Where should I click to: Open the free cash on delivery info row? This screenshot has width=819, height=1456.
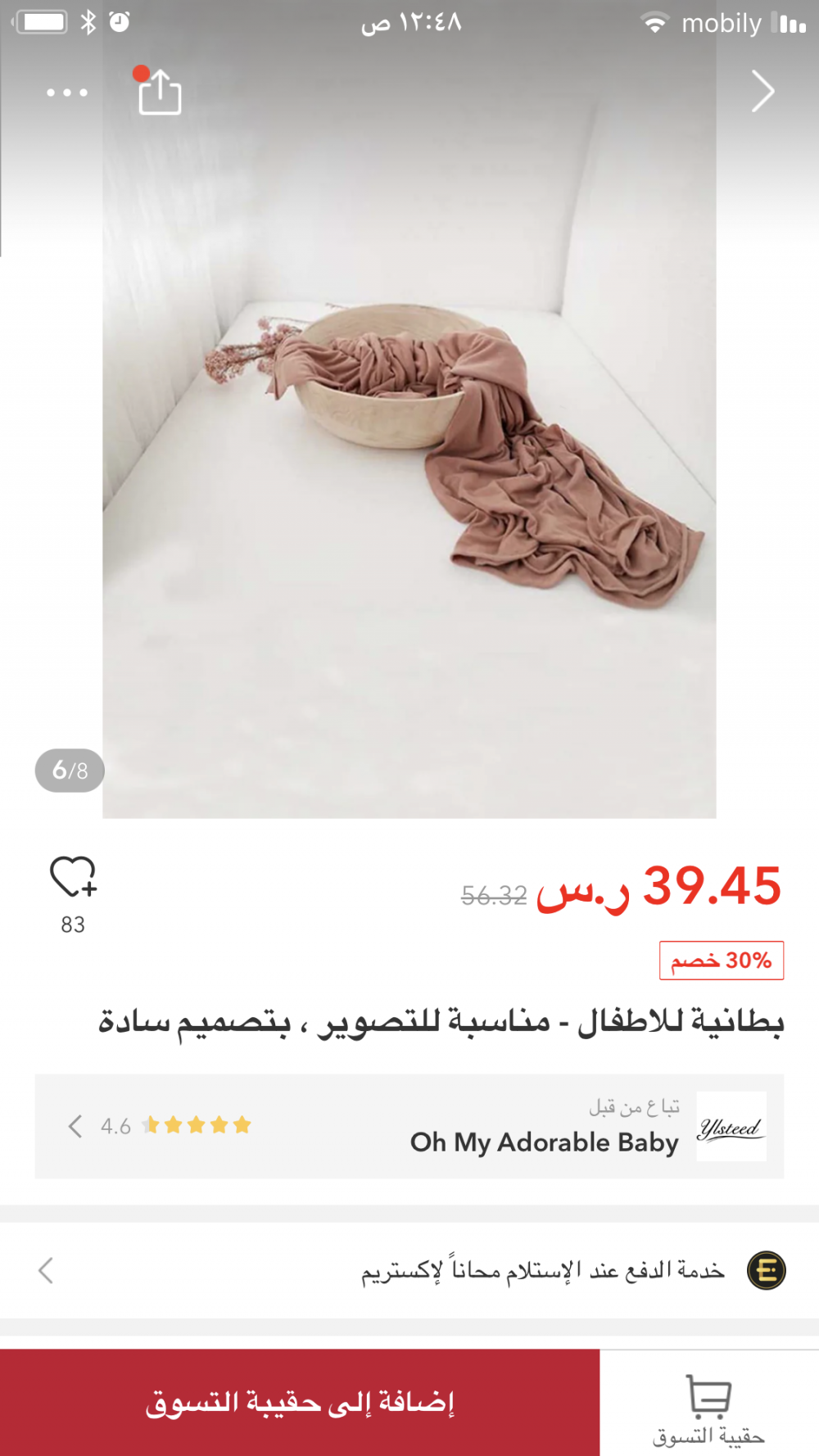(409, 1270)
